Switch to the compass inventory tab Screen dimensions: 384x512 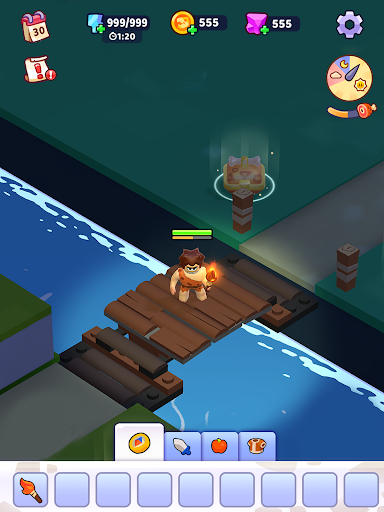click(139, 443)
